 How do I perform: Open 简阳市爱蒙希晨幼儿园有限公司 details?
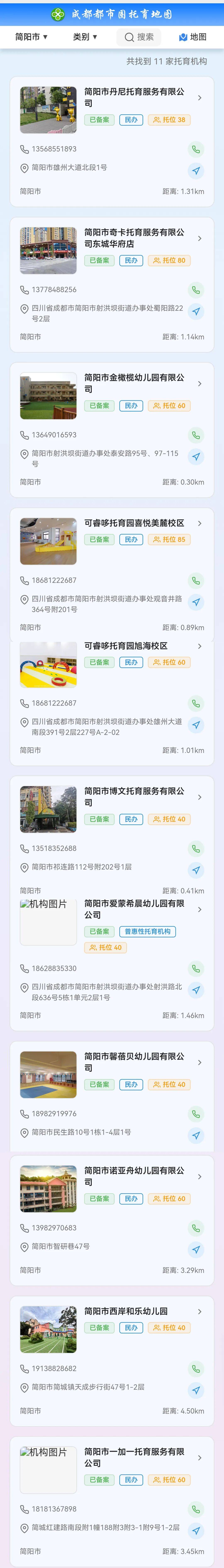coord(134,909)
